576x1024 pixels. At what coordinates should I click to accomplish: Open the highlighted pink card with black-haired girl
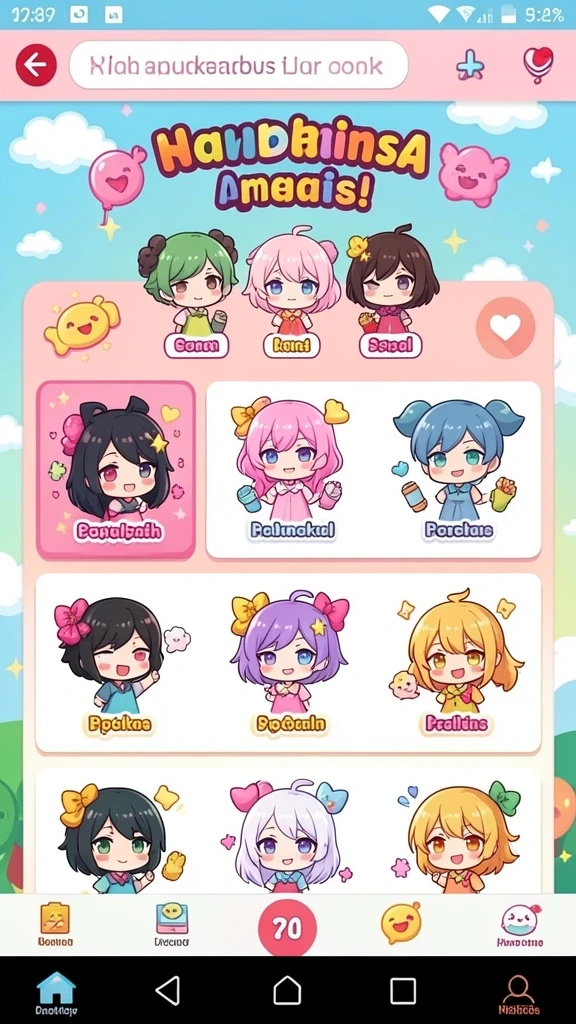[116, 470]
